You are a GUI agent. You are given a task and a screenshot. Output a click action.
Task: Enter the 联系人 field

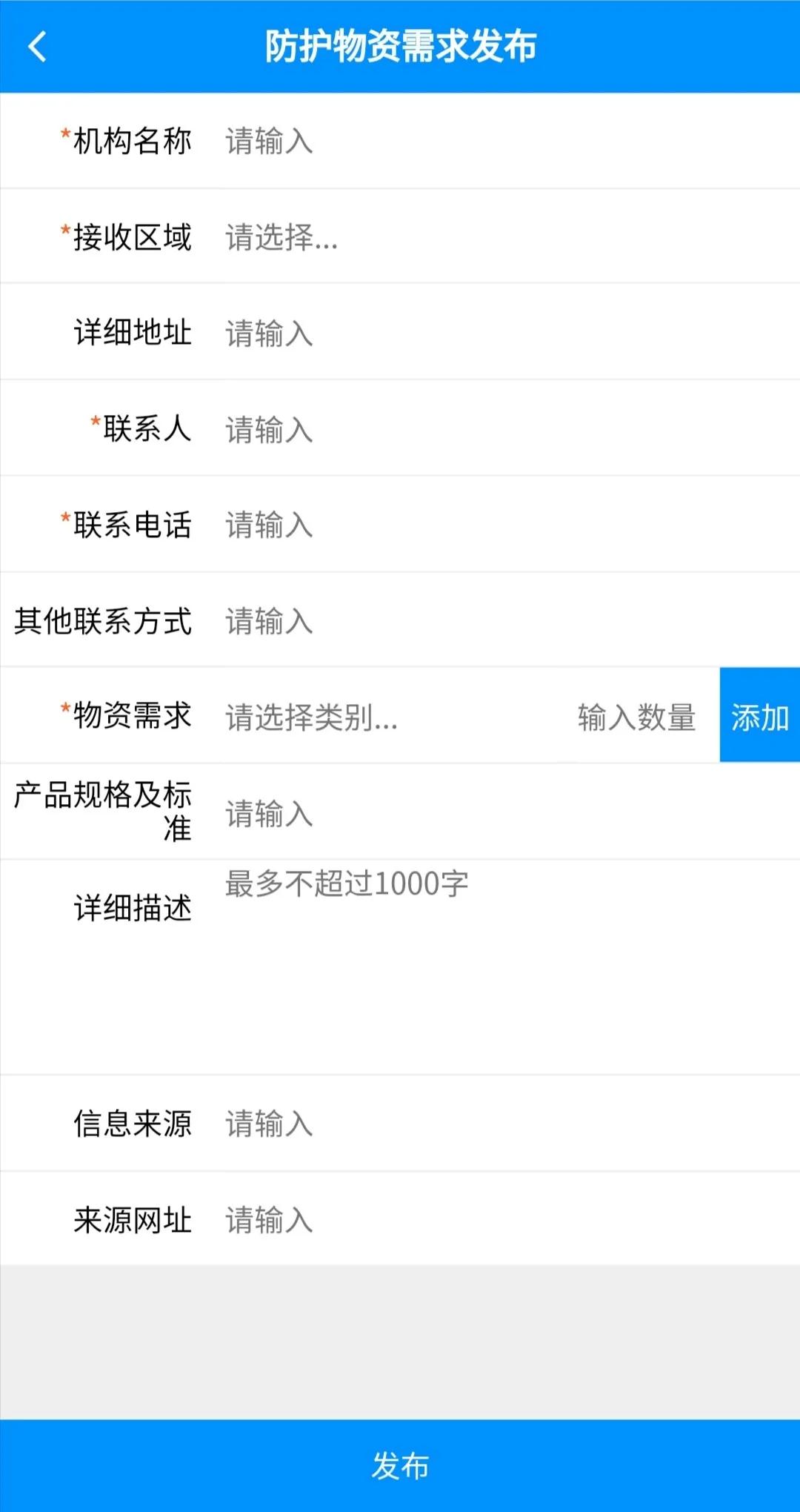pyautogui.click(x=504, y=429)
